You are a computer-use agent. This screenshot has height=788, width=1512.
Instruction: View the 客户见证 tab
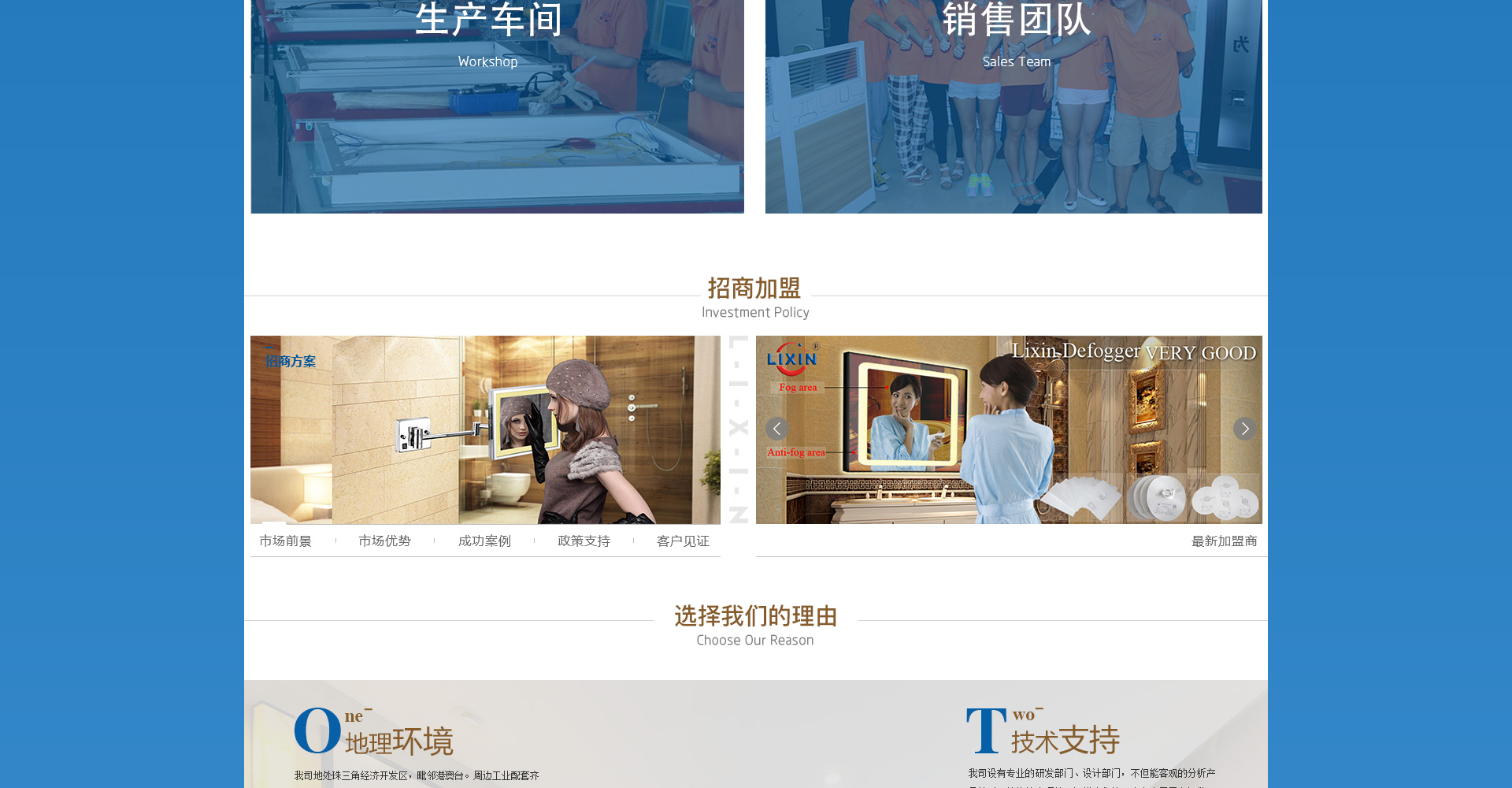coord(683,541)
